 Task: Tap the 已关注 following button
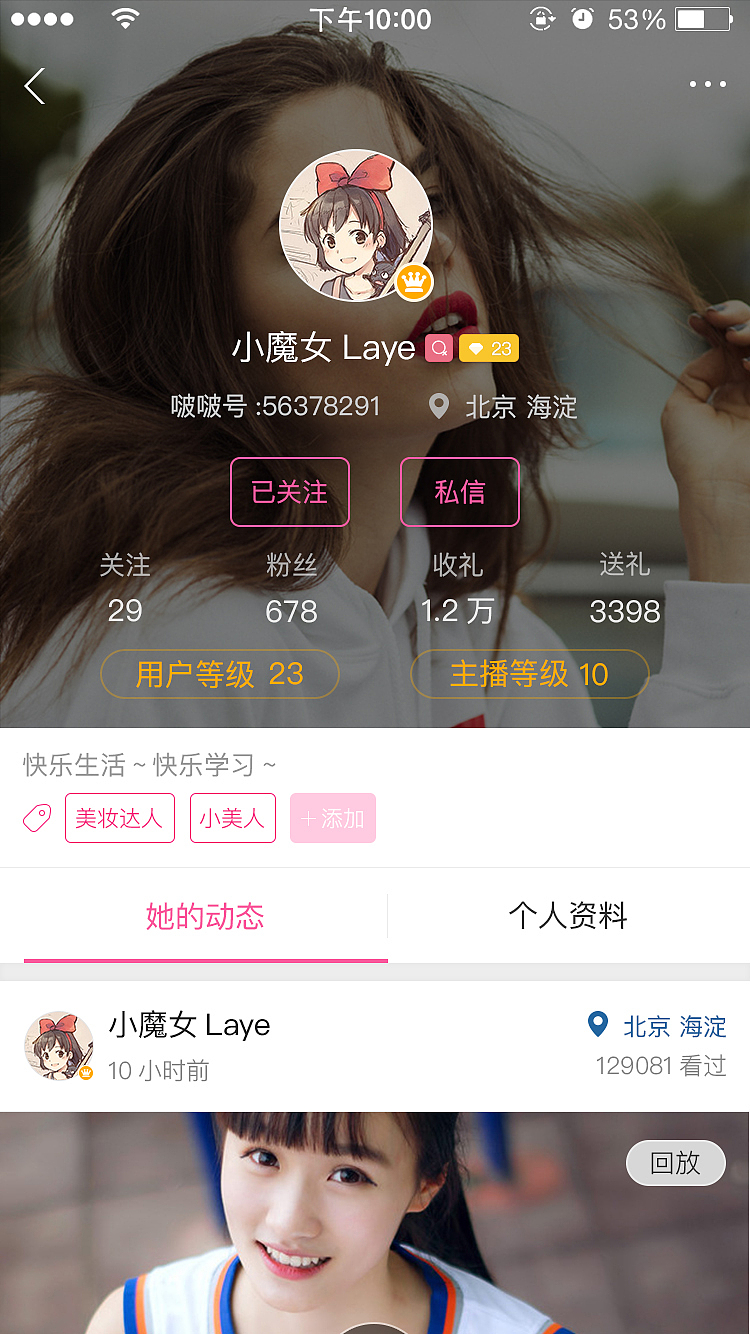[290, 492]
